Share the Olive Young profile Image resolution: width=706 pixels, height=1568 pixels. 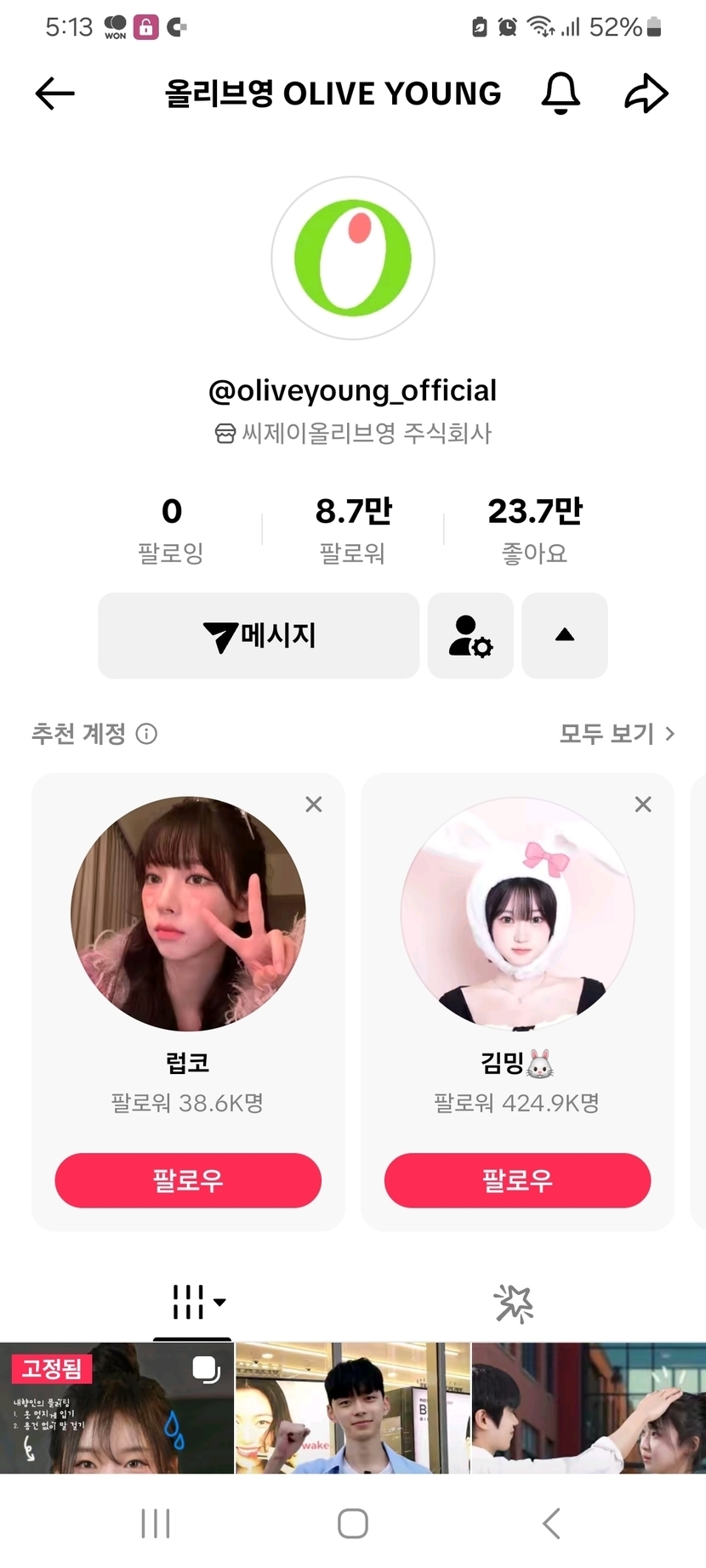point(646,93)
